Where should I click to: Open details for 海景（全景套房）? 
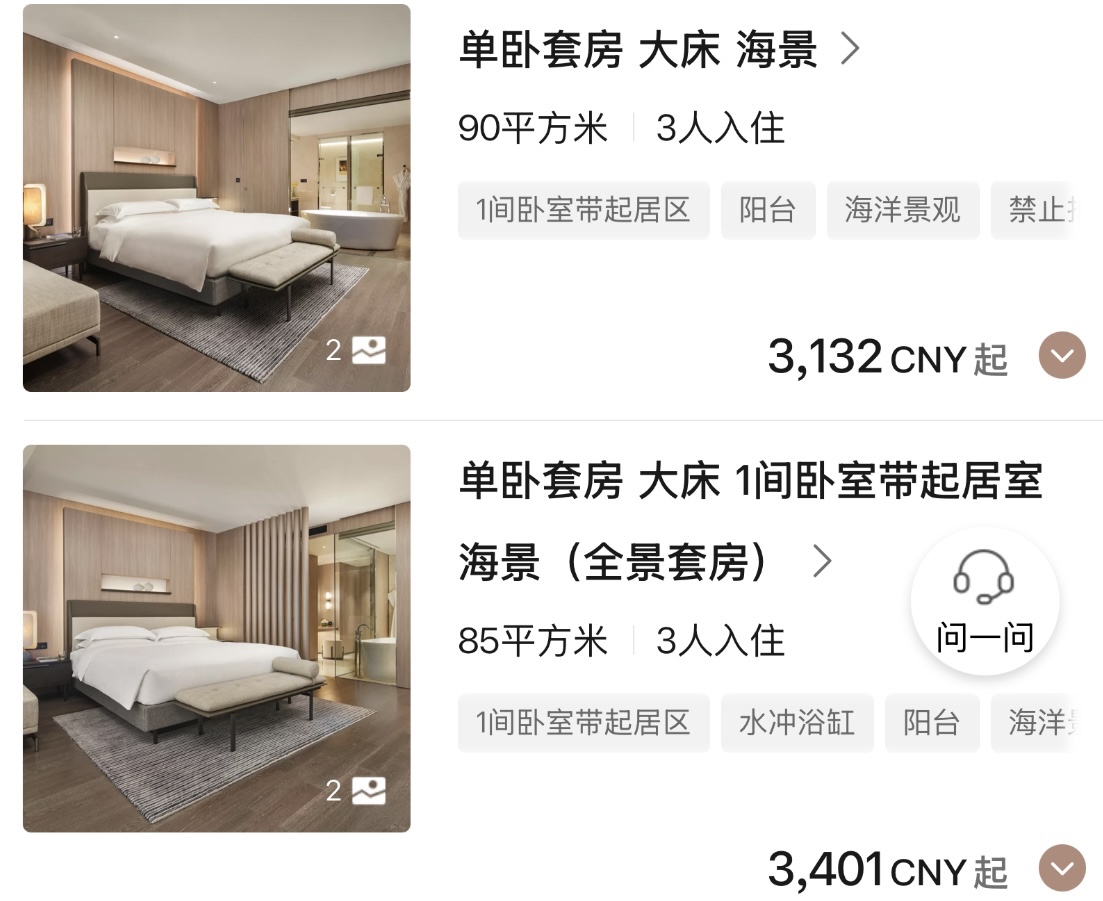(822, 562)
